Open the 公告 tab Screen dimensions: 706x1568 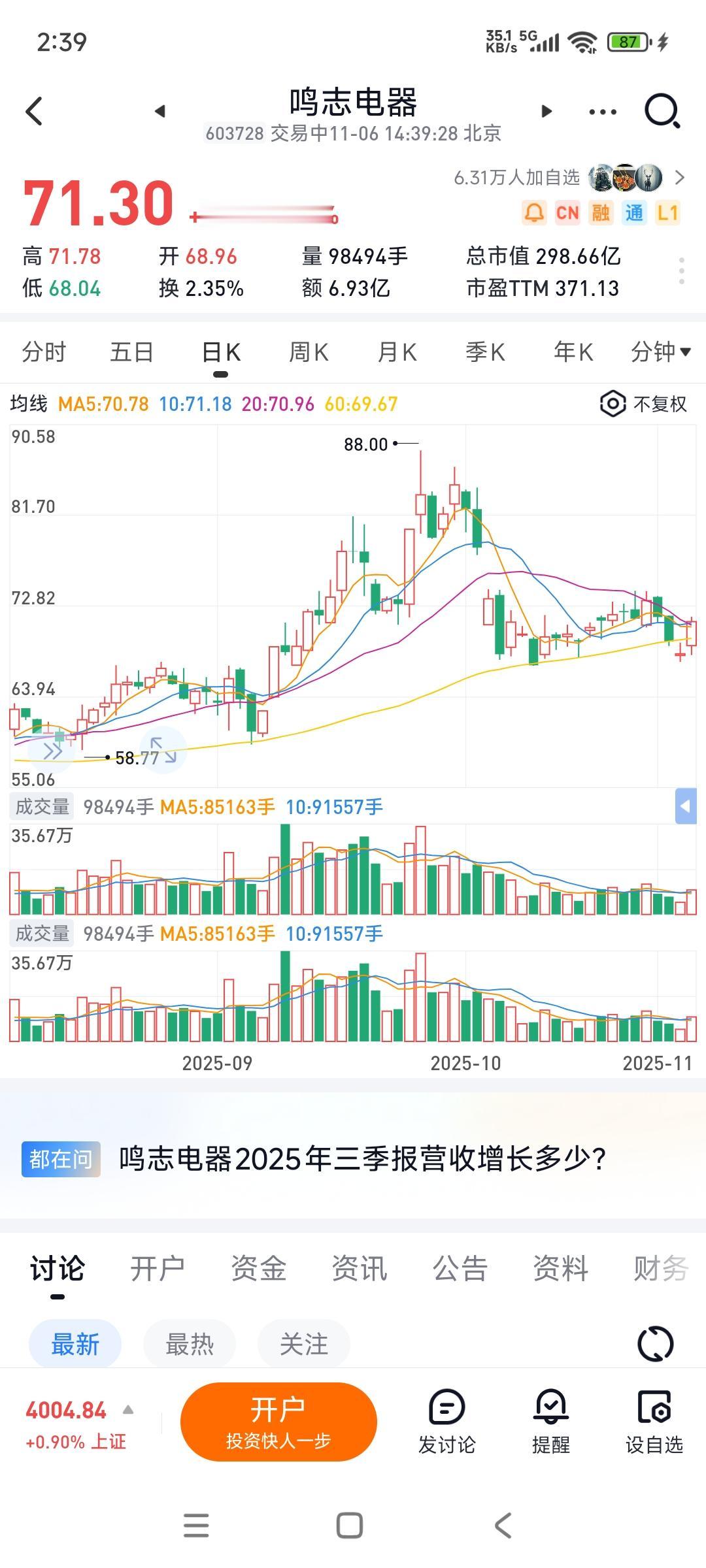coord(460,1268)
